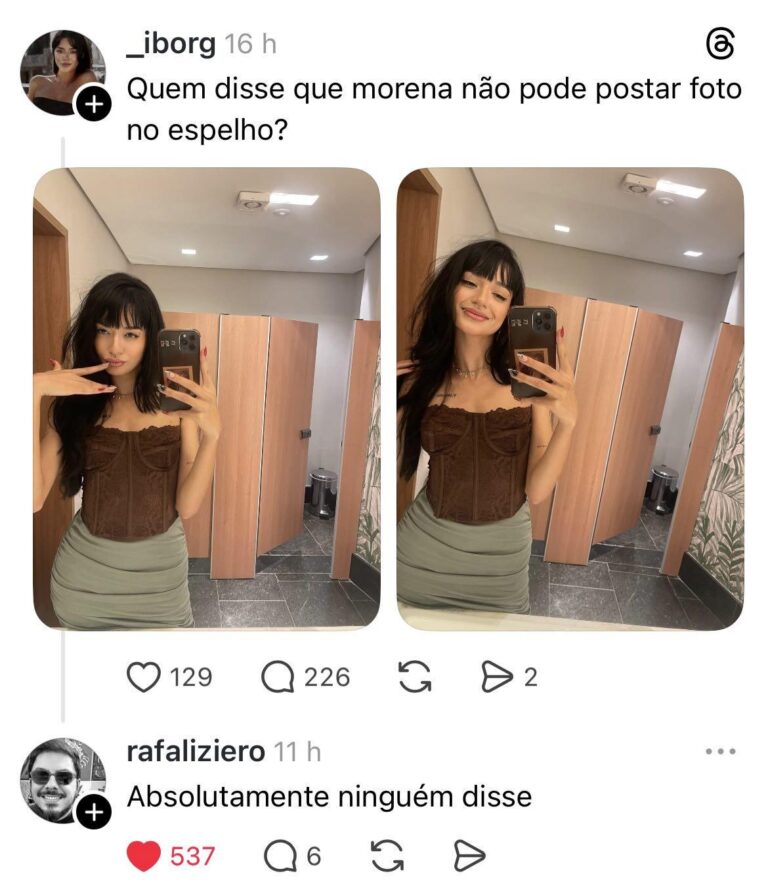
Task: Repost rafaliziero's reply
Action: [x=387, y=856]
